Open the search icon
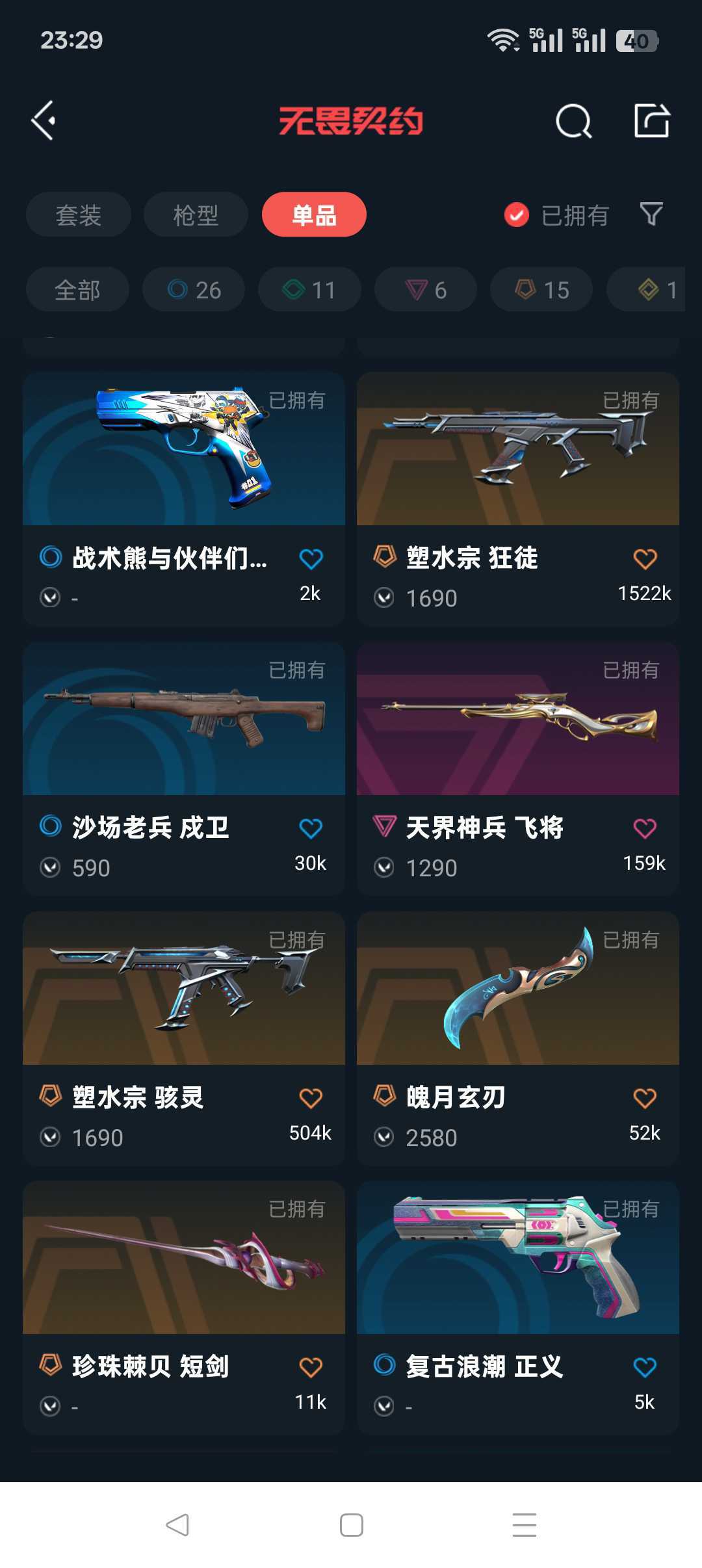This screenshot has width=702, height=1568. tap(573, 121)
